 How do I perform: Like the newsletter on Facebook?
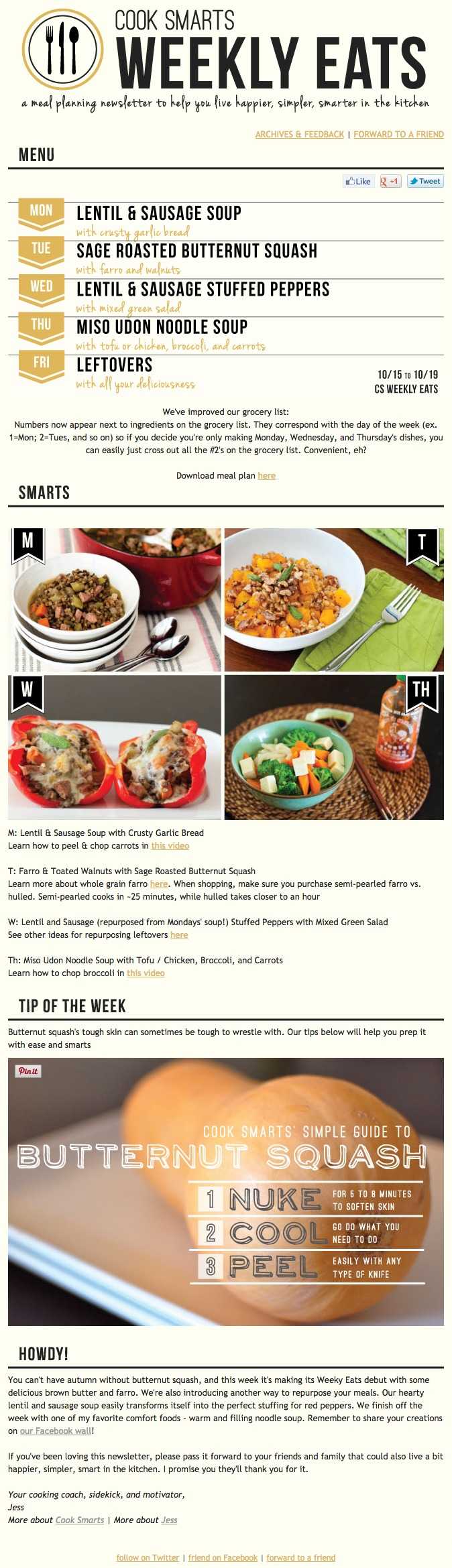[x=357, y=181]
